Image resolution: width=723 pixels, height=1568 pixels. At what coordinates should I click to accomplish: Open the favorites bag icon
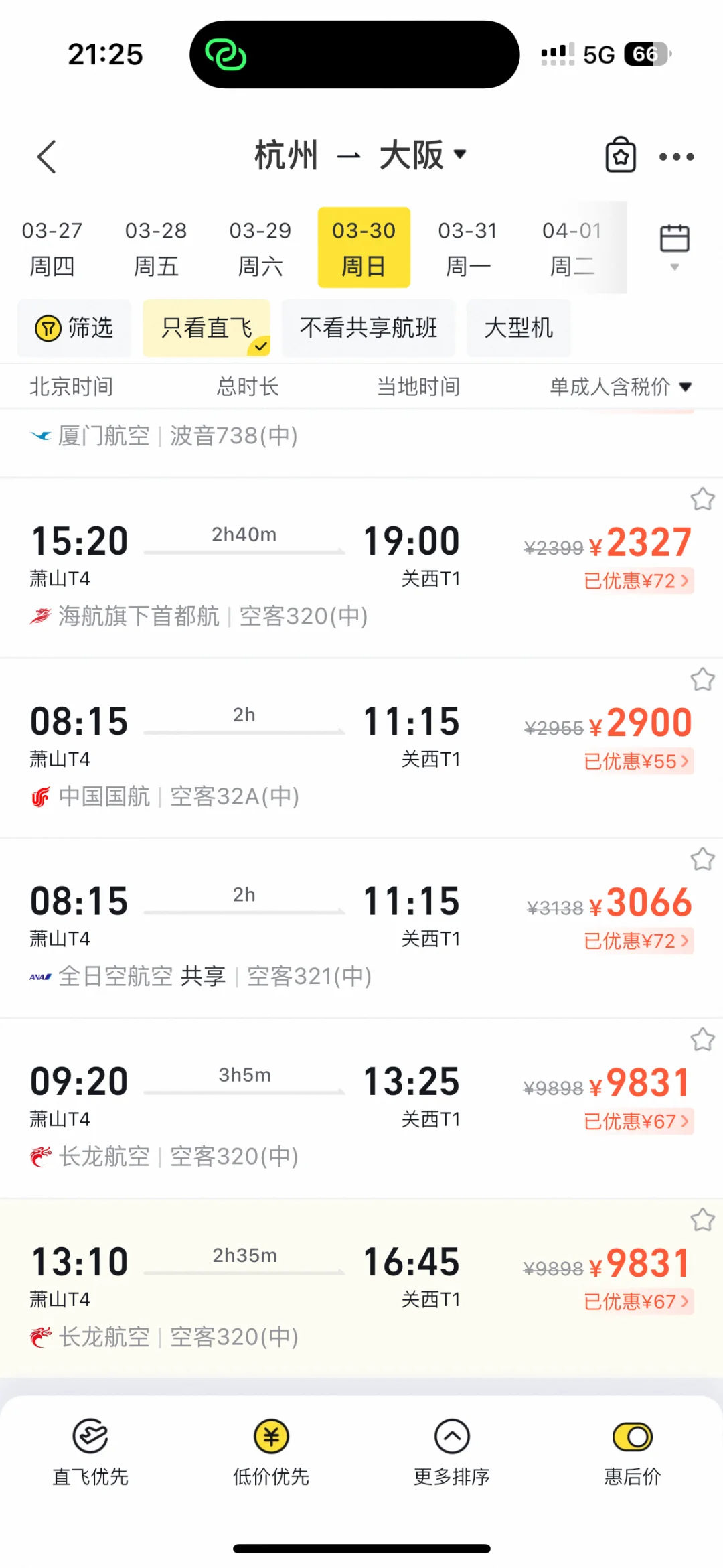click(x=621, y=155)
